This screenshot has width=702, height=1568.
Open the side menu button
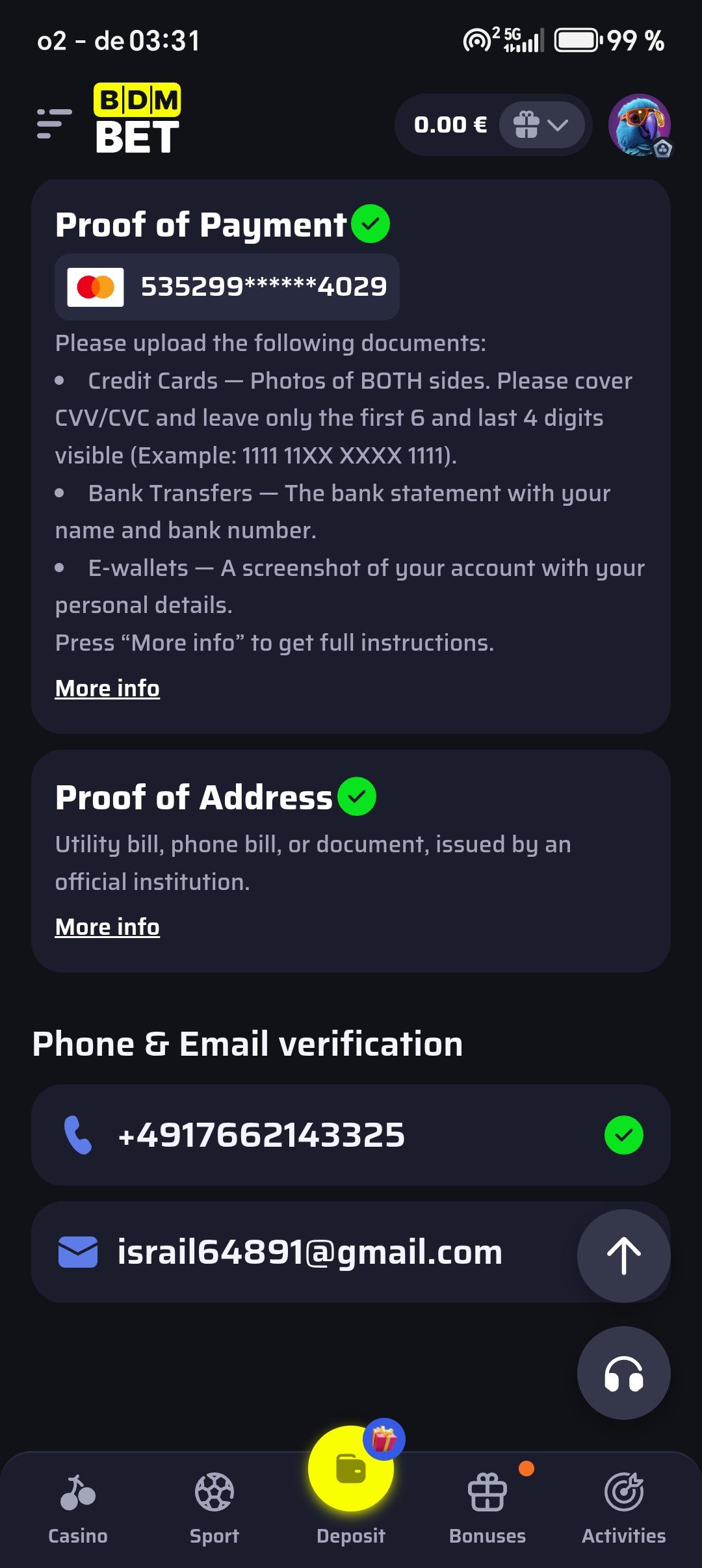[53, 124]
